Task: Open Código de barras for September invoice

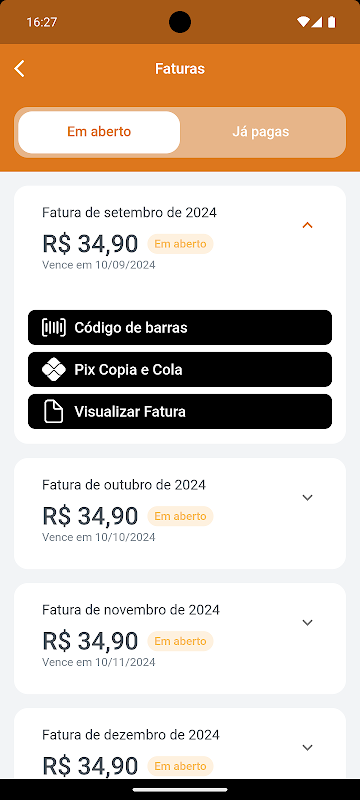Action: coord(180,328)
